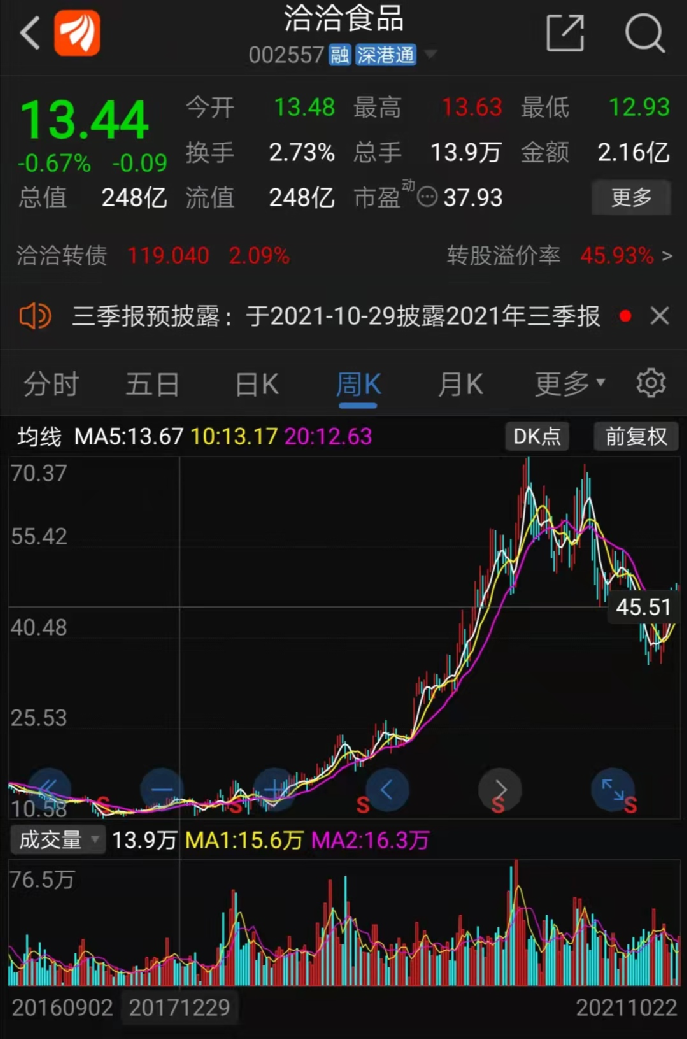
Task: Go back to the previous screen
Action: pos(30,33)
